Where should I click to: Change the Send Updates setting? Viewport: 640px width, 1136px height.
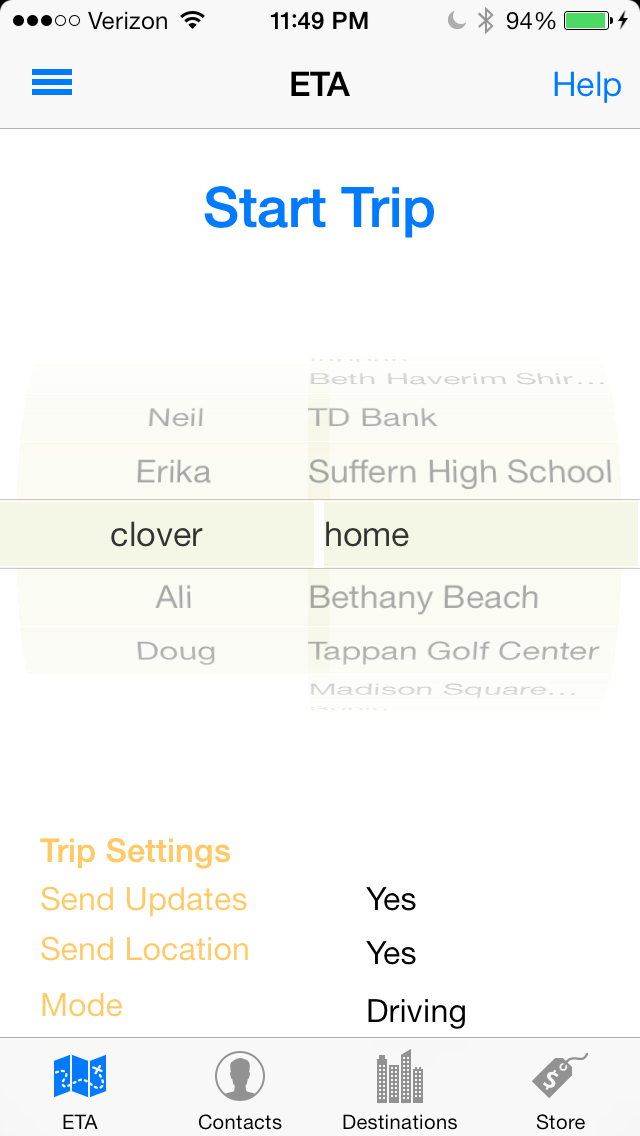click(391, 899)
